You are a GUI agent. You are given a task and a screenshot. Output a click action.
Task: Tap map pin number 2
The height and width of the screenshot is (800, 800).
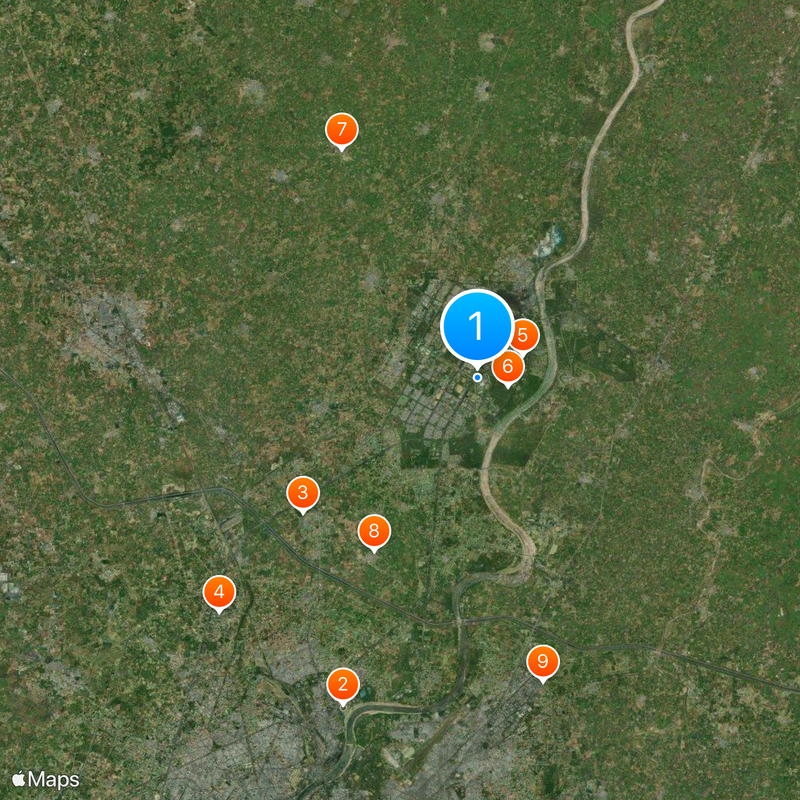(x=343, y=685)
